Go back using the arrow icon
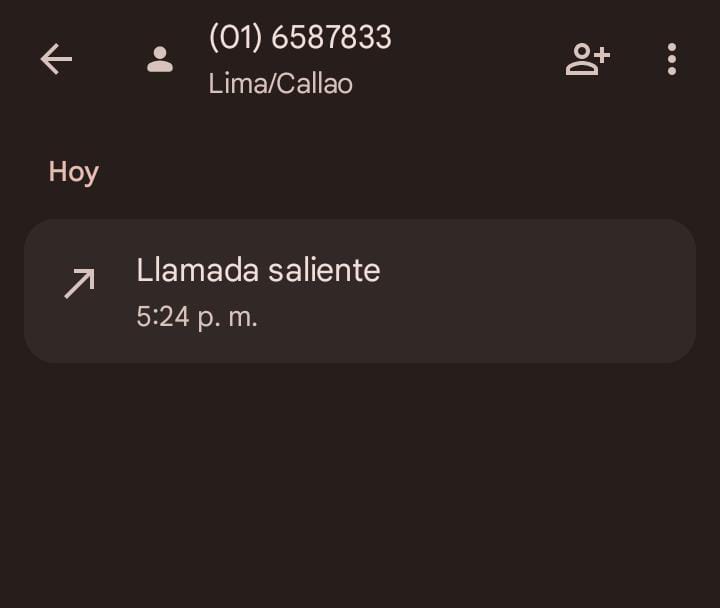The width and height of the screenshot is (720, 608). 56,60
